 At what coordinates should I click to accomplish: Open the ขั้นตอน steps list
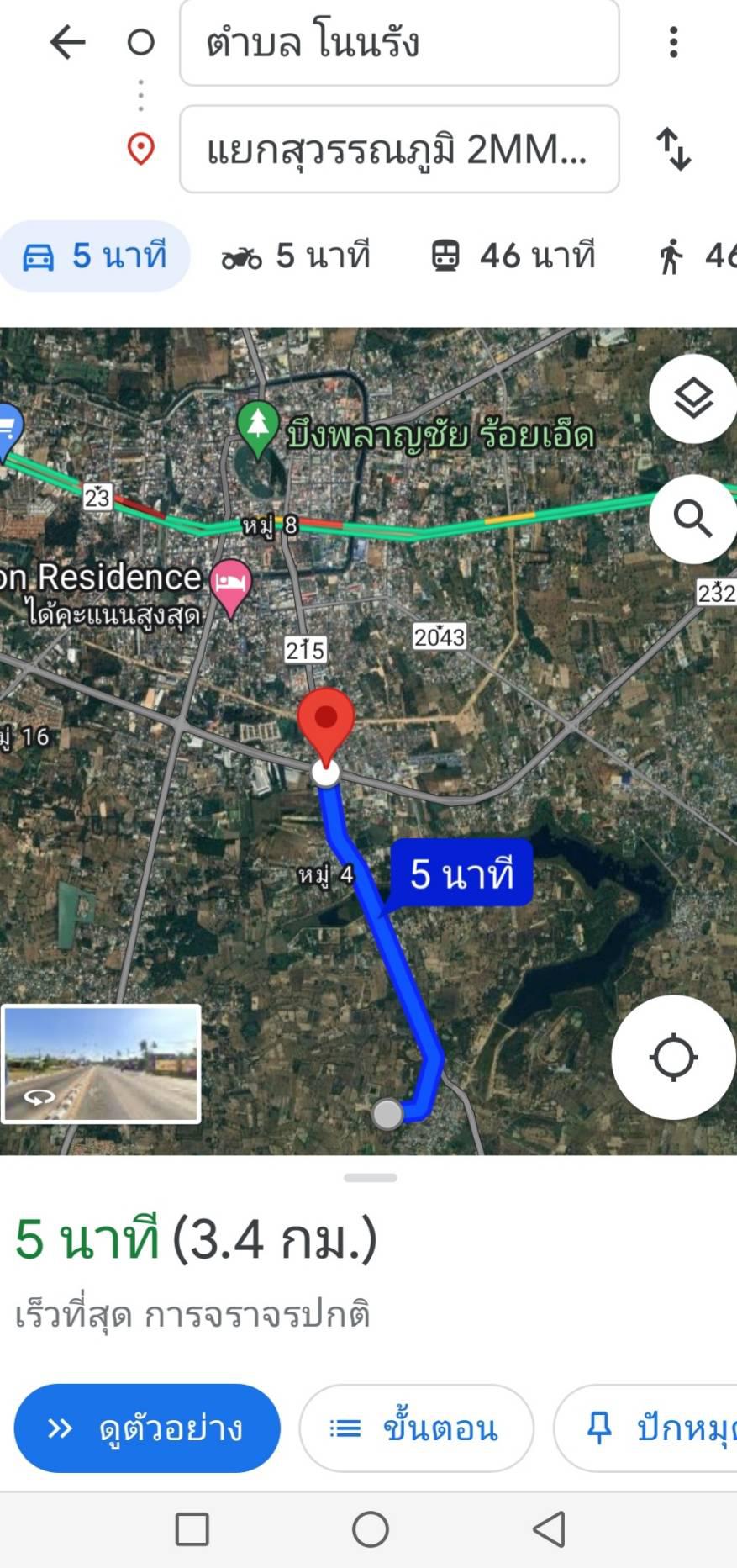(x=416, y=1428)
